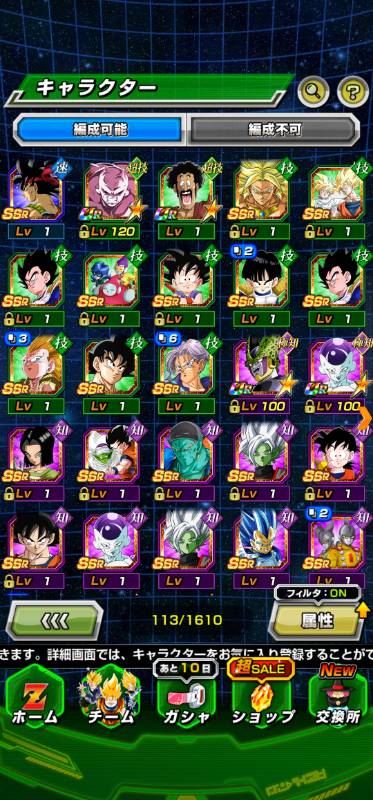Open the ガシャ tab

pyautogui.click(x=187, y=696)
